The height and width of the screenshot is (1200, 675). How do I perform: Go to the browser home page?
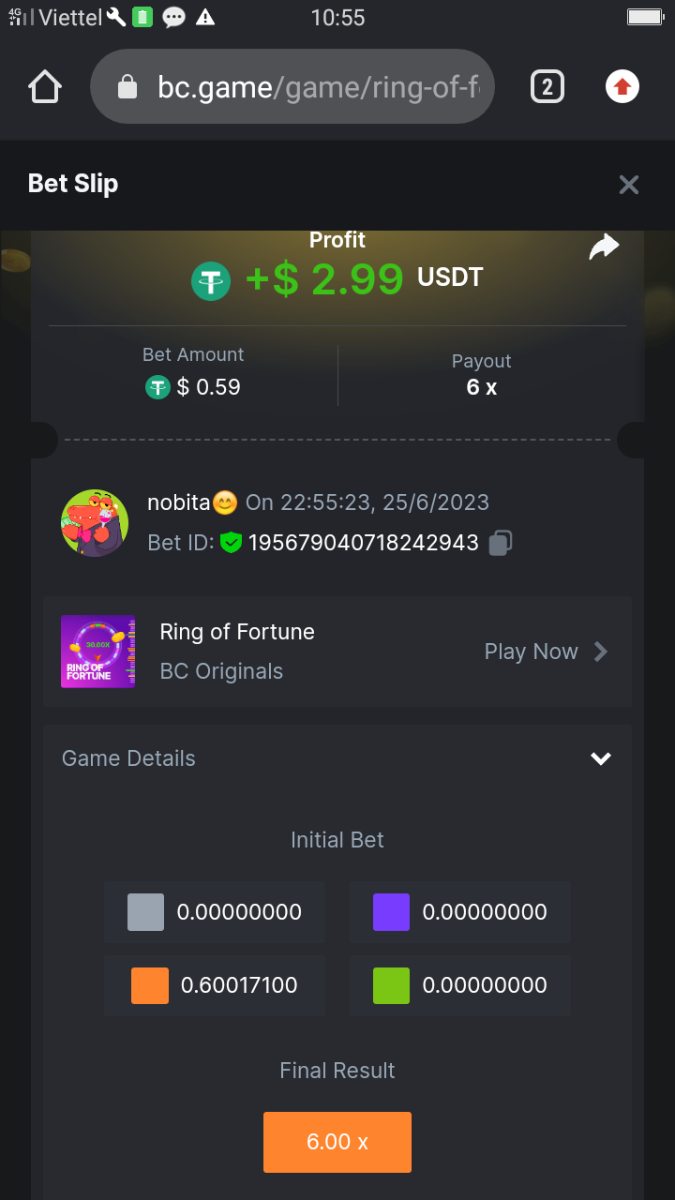point(45,87)
